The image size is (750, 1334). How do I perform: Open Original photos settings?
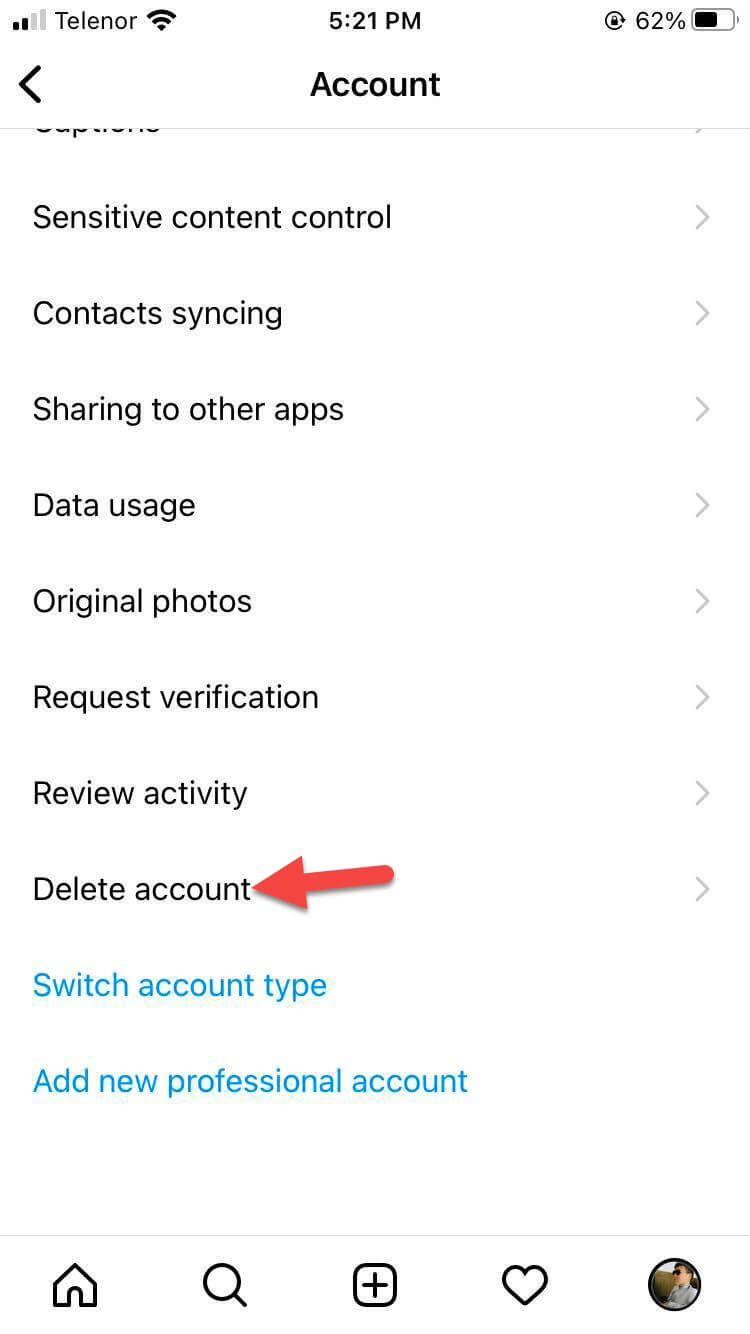coord(142,601)
